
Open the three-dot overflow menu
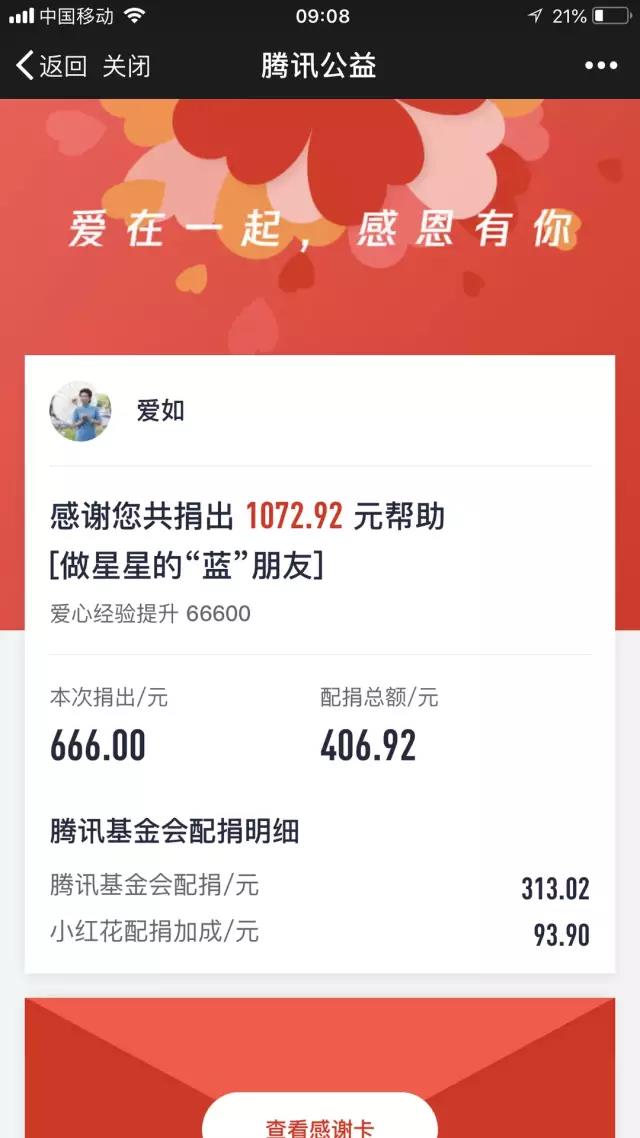[601, 66]
